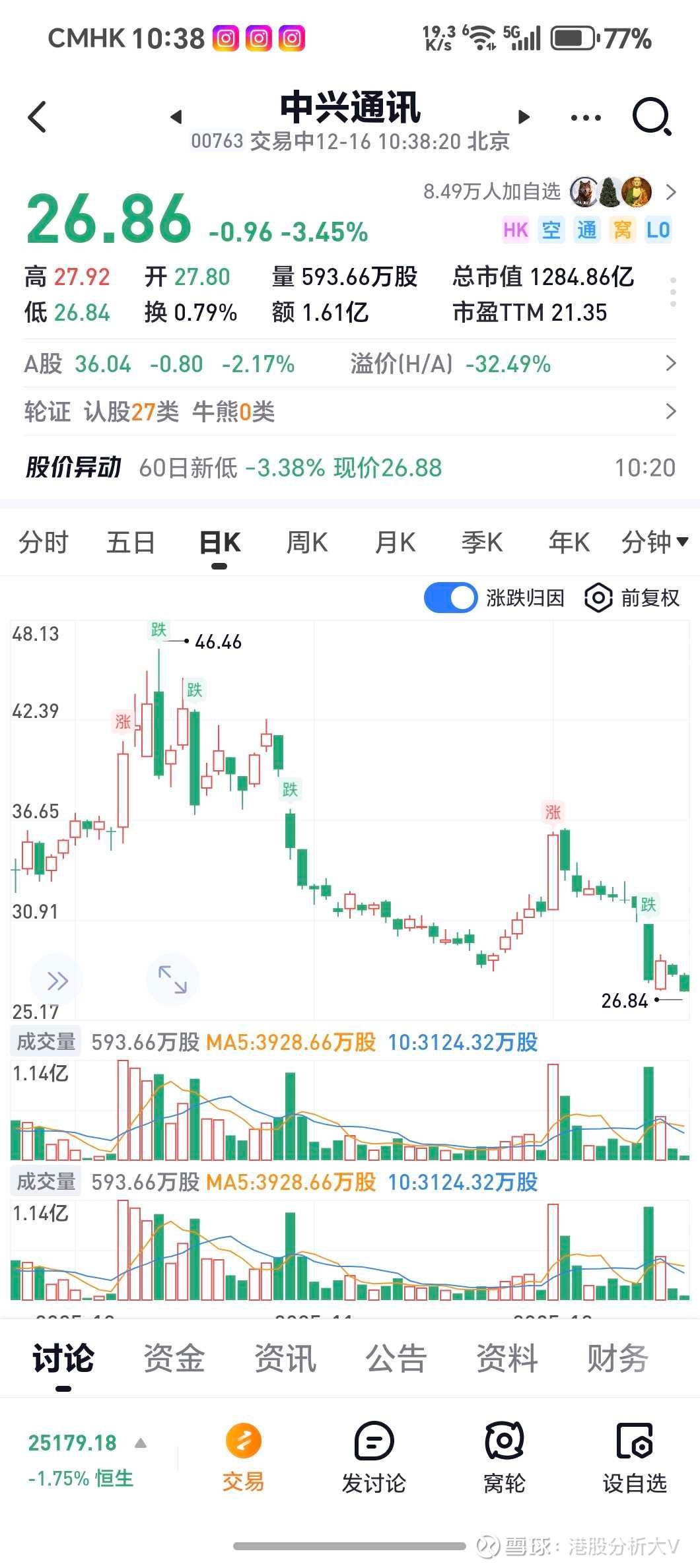
Task: Open the 前复权 adjustment setting
Action: pos(632,598)
